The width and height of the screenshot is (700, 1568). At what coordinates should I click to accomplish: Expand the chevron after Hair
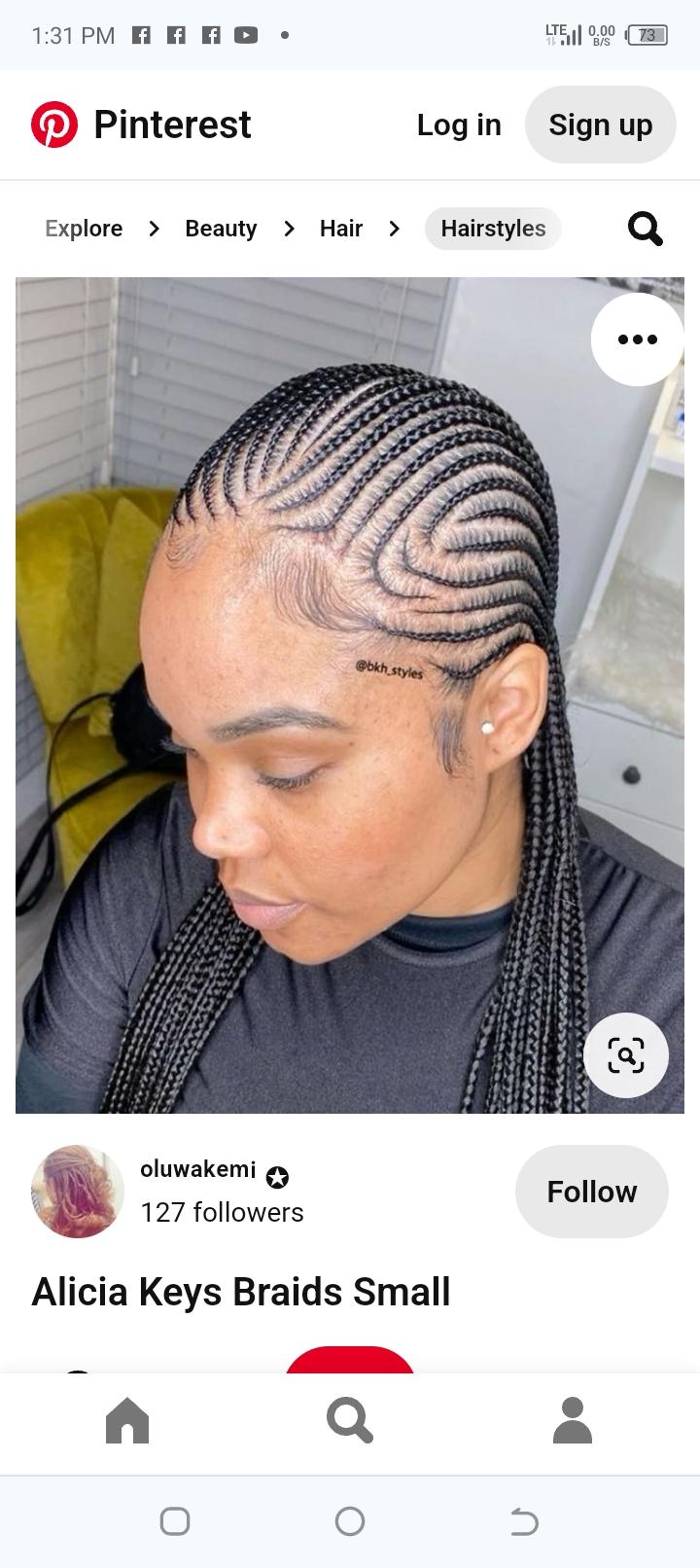pyautogui.click(x=394, y=229)
